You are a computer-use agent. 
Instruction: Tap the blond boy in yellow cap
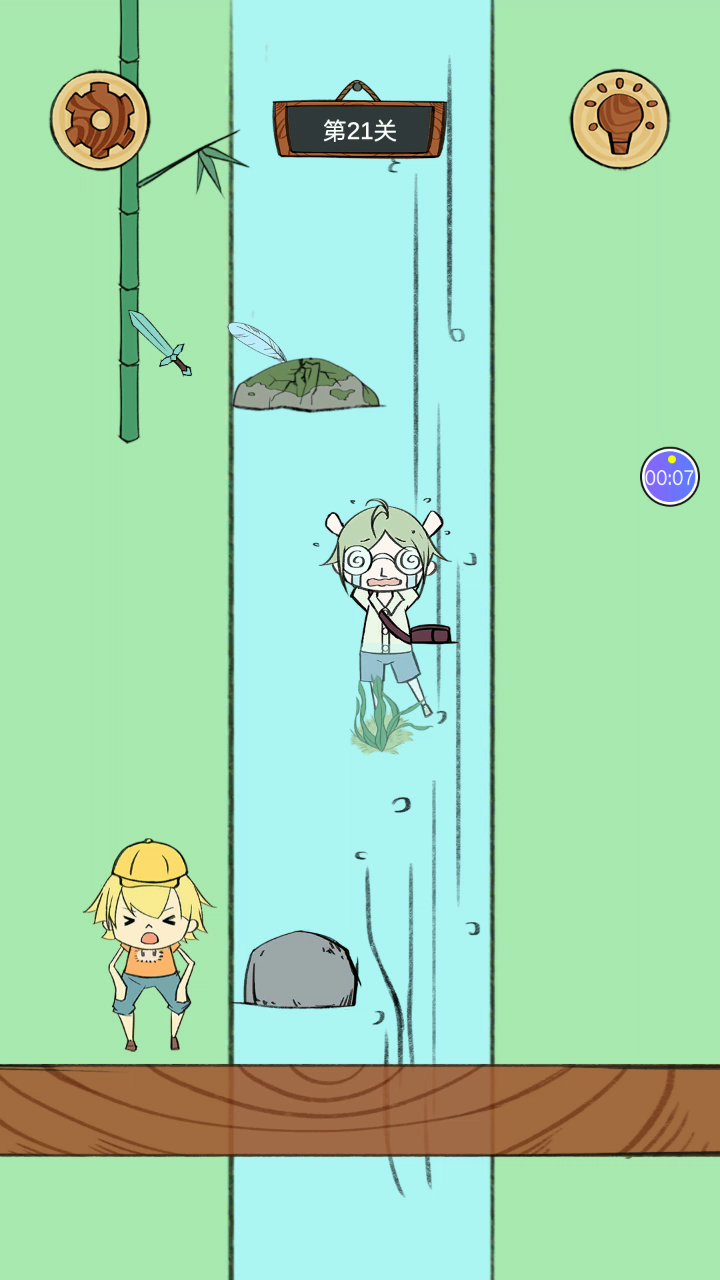[148, 945]
